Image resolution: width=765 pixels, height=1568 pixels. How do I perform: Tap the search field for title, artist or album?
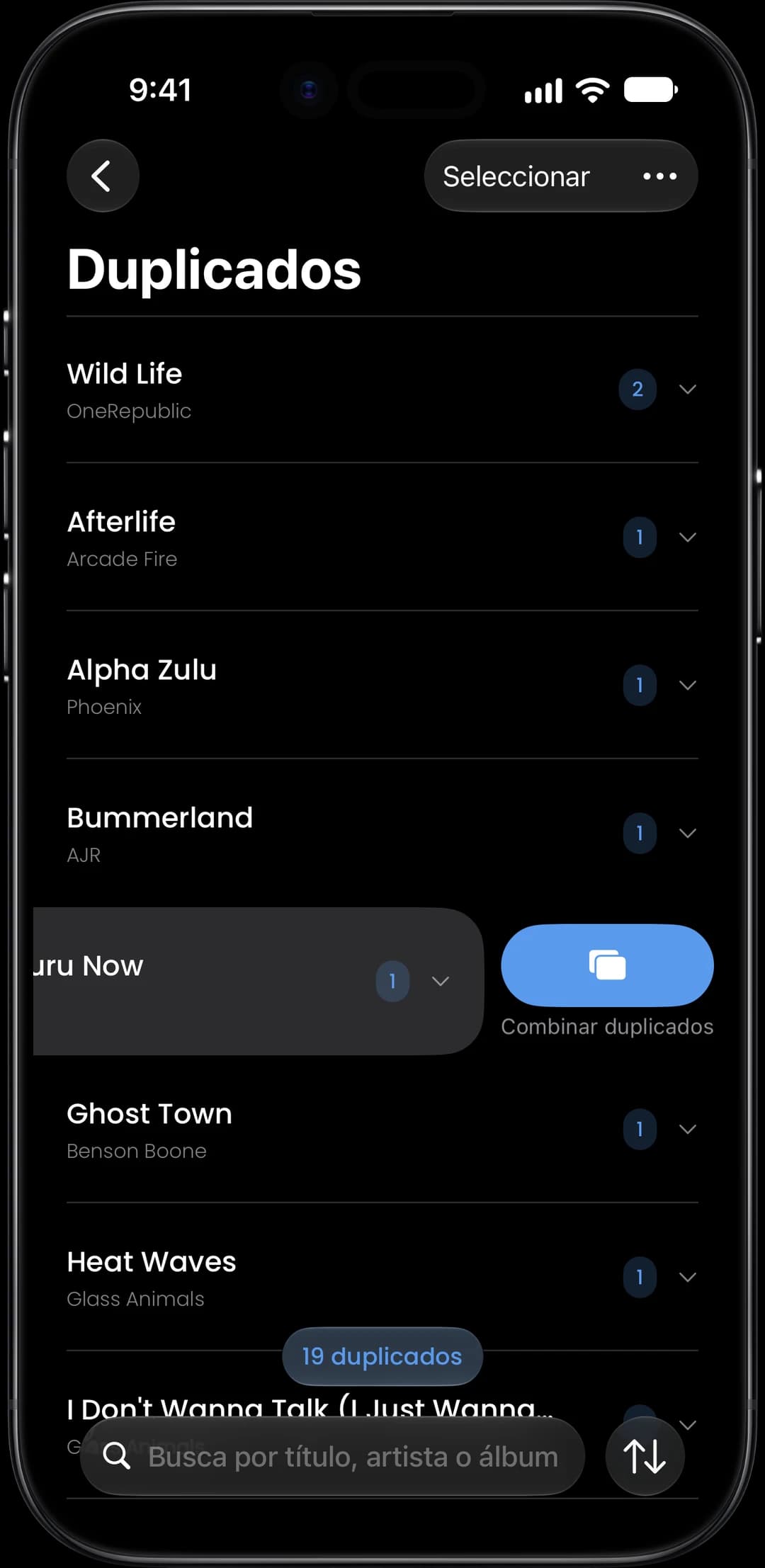332,1457
